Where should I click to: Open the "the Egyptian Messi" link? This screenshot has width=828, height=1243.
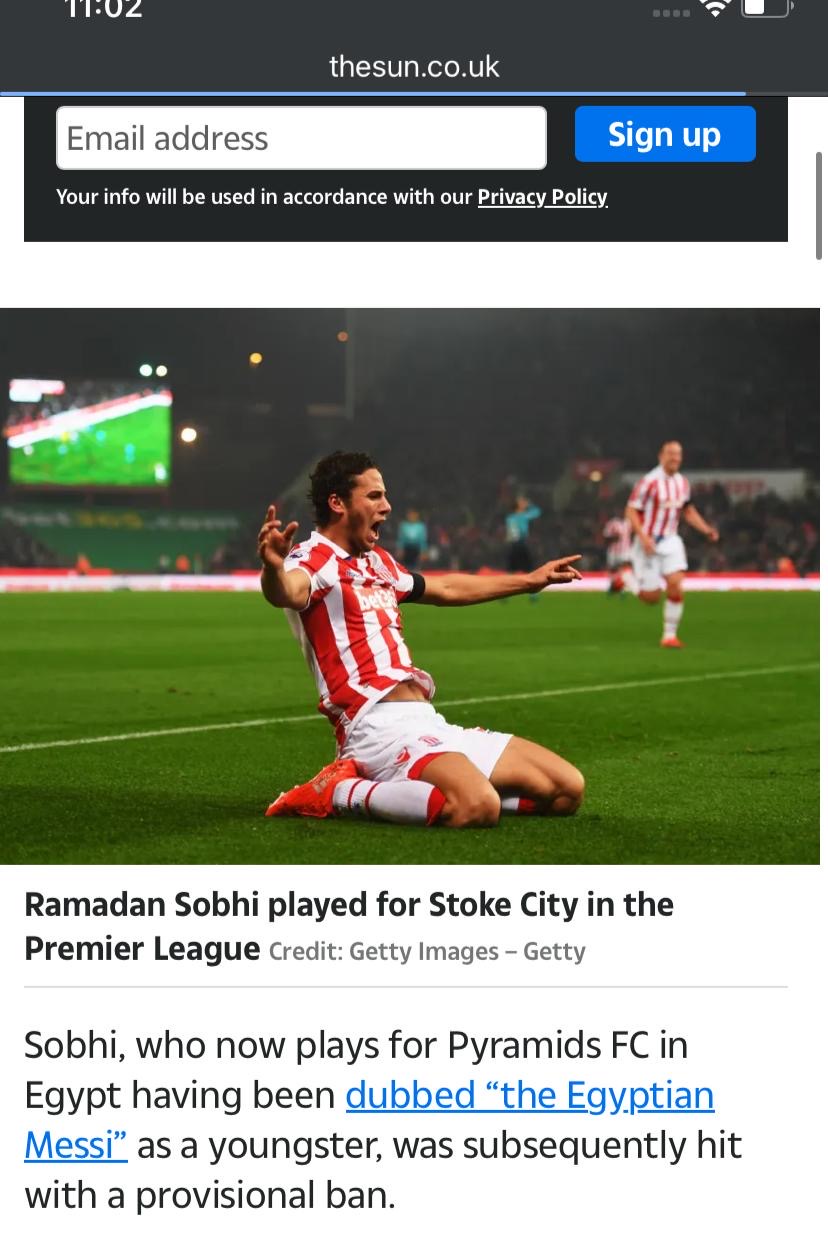point(529,1096)
